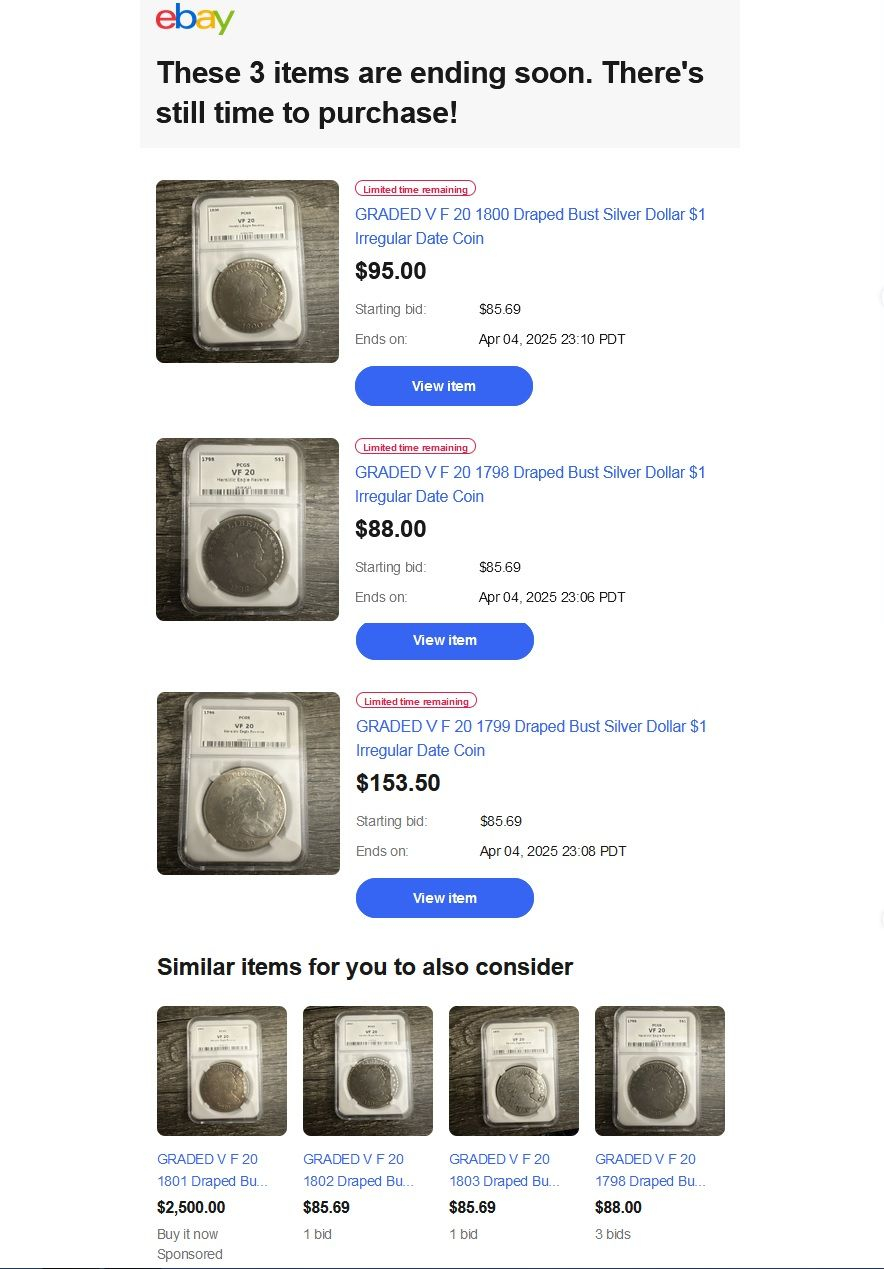Open the photo of the 1799 coin
Screen dimensions: 884x1269
[248, 783]
